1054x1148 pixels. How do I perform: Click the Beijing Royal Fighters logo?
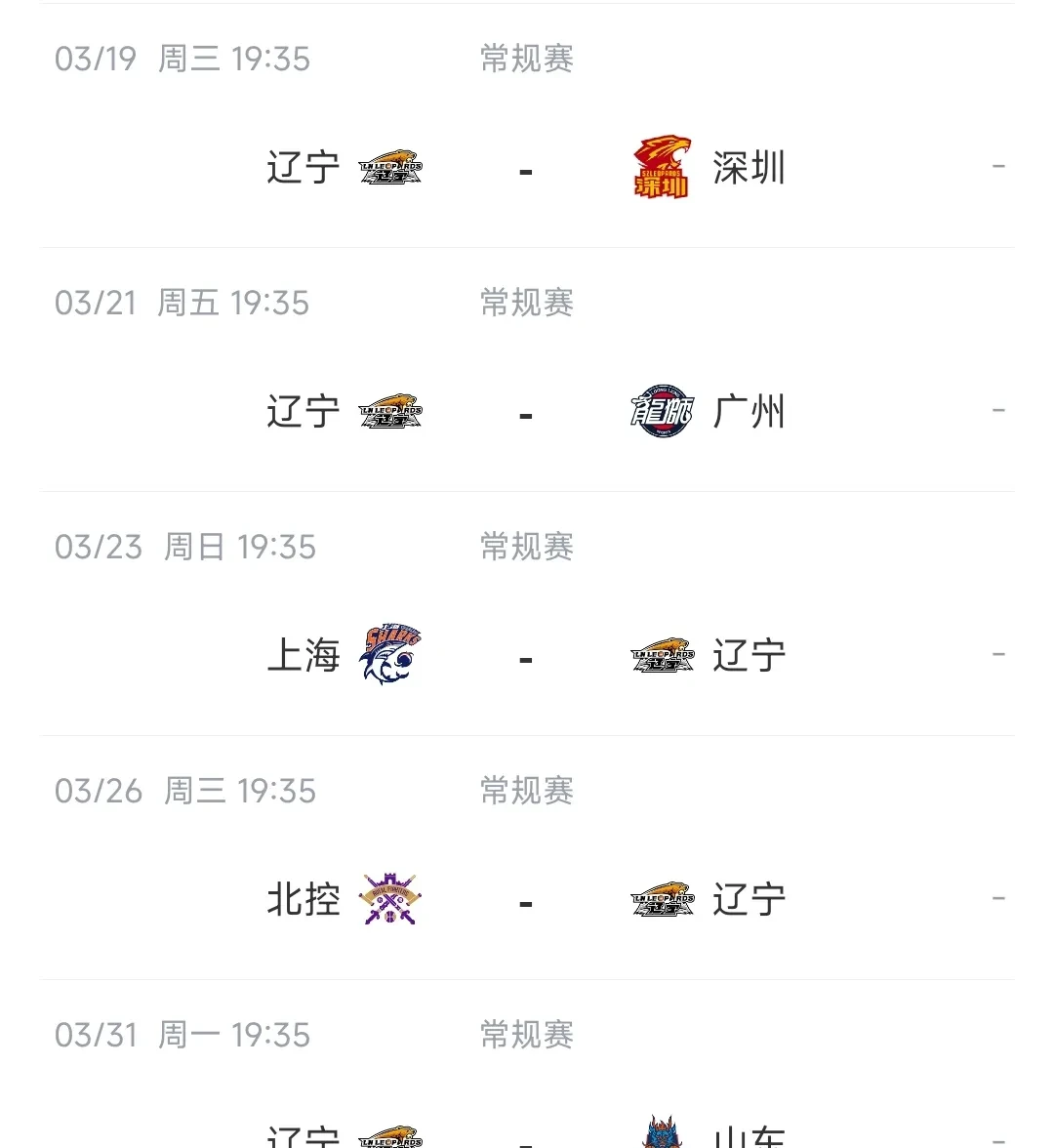click(389, 898)
